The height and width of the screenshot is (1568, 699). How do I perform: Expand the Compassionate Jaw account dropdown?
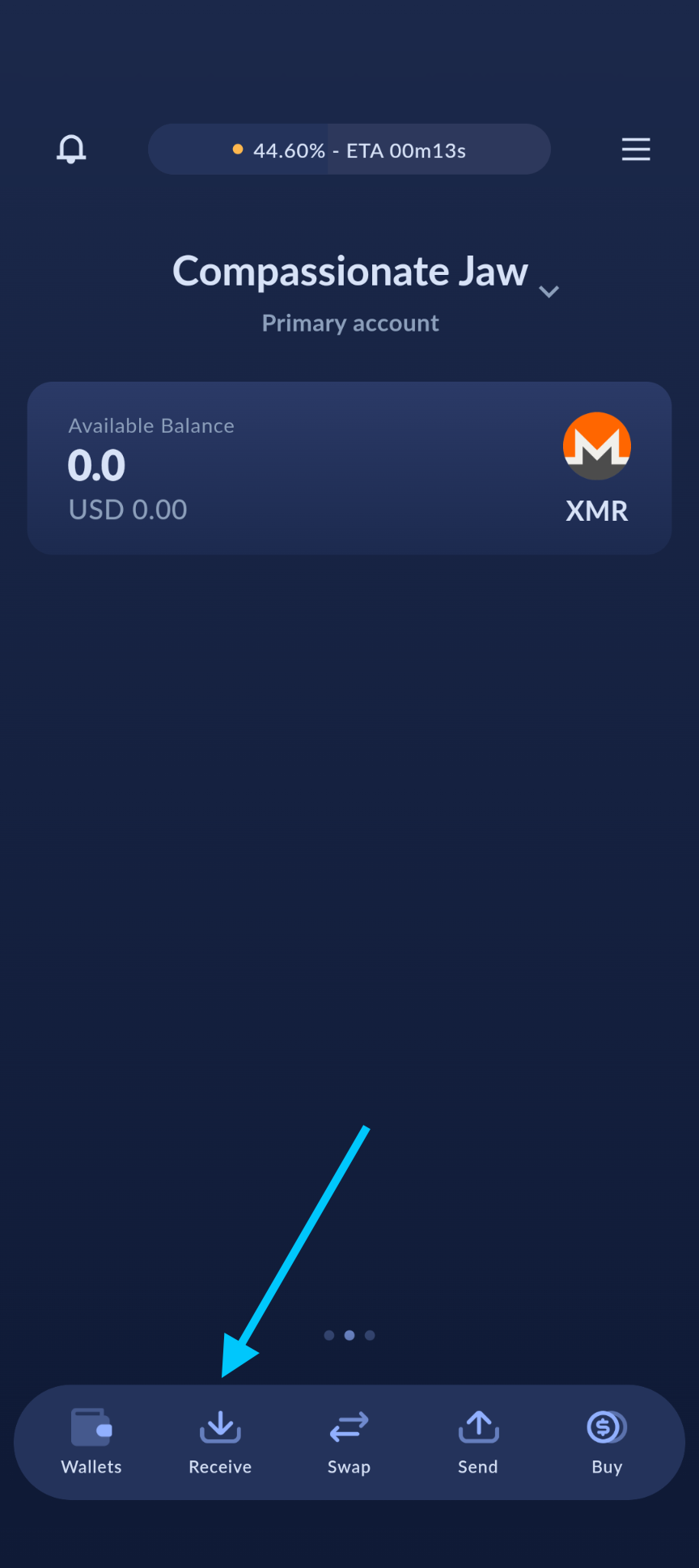click(549, 291)
